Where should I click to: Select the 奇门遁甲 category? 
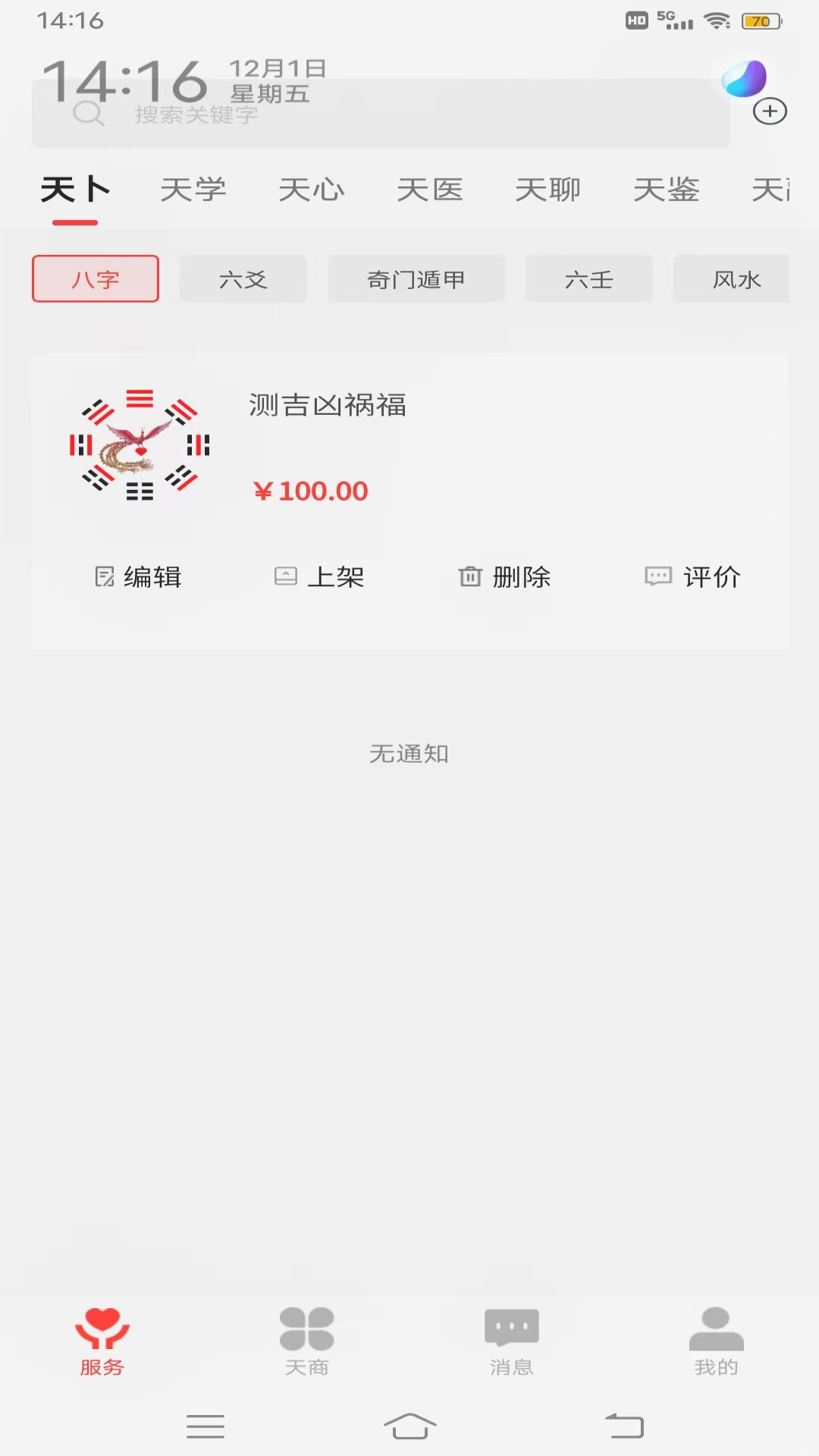coord(416,279)
